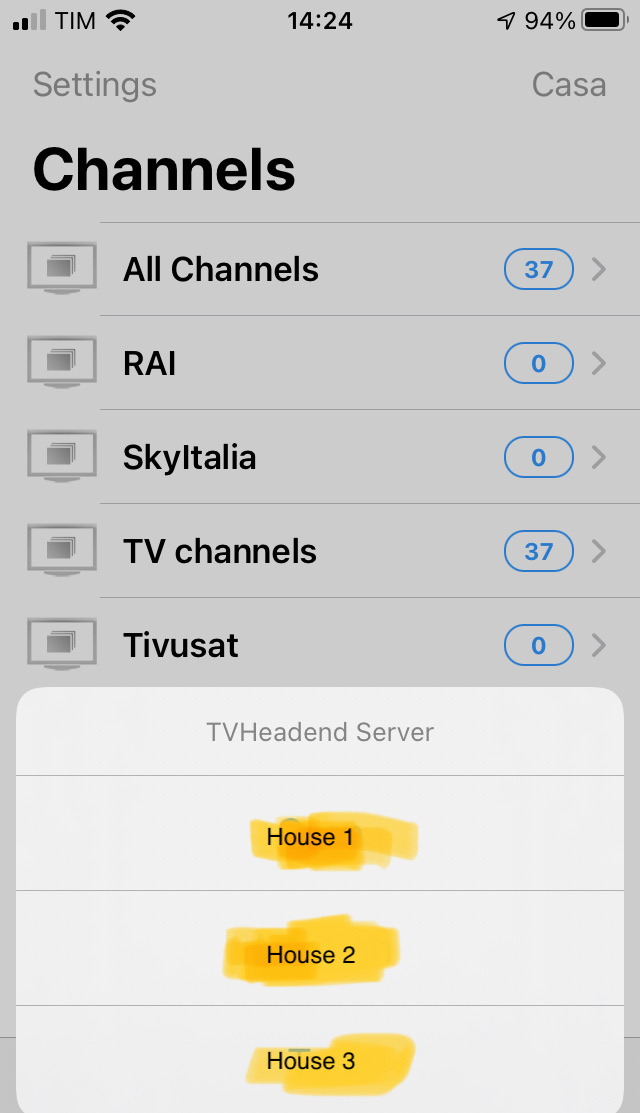Choose House 2 from the server list
This screenshot has width=640, height=1113.
319,948
